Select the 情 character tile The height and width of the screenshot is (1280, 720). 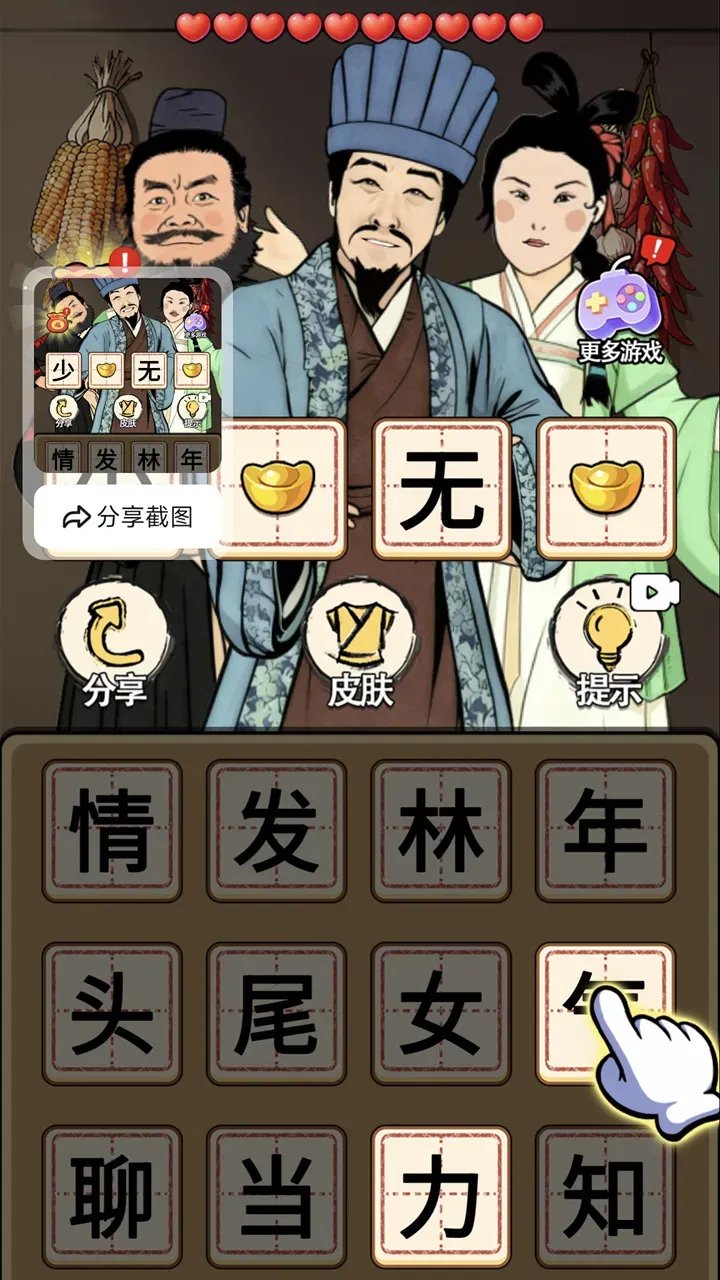(x=112, y=831)
